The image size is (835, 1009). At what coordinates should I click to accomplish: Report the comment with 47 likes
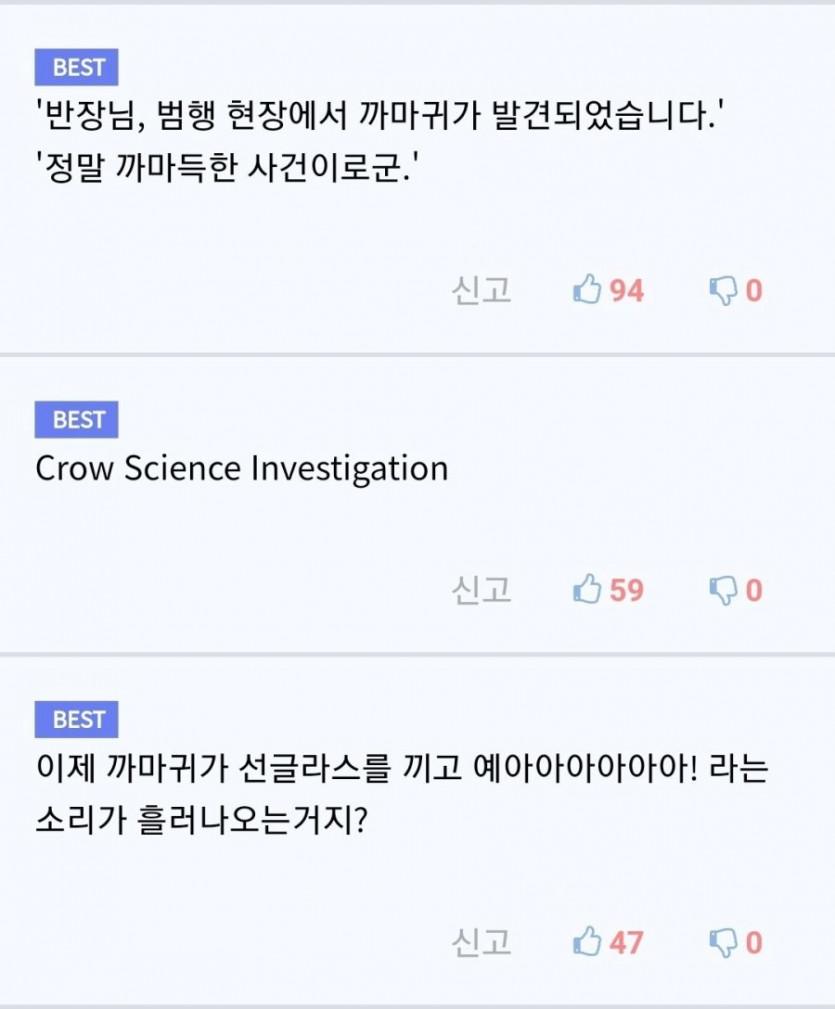pyautogui.click(x=481, y=942)
